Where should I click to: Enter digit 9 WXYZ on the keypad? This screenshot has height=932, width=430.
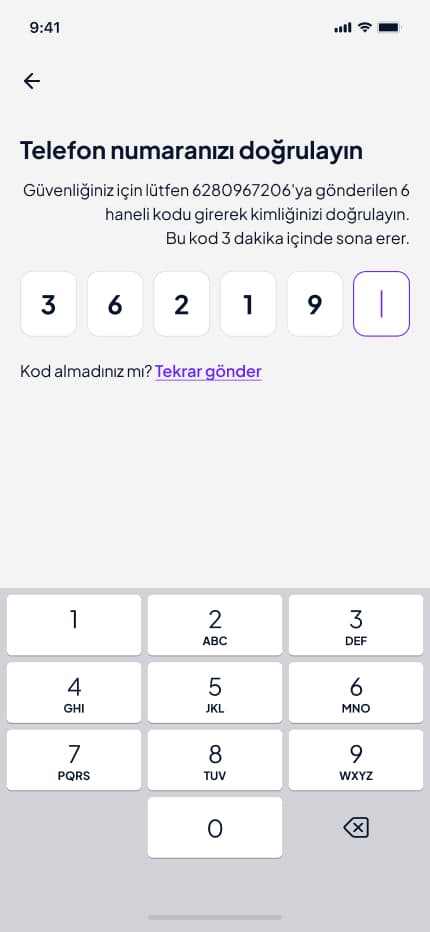pos(356,760)
